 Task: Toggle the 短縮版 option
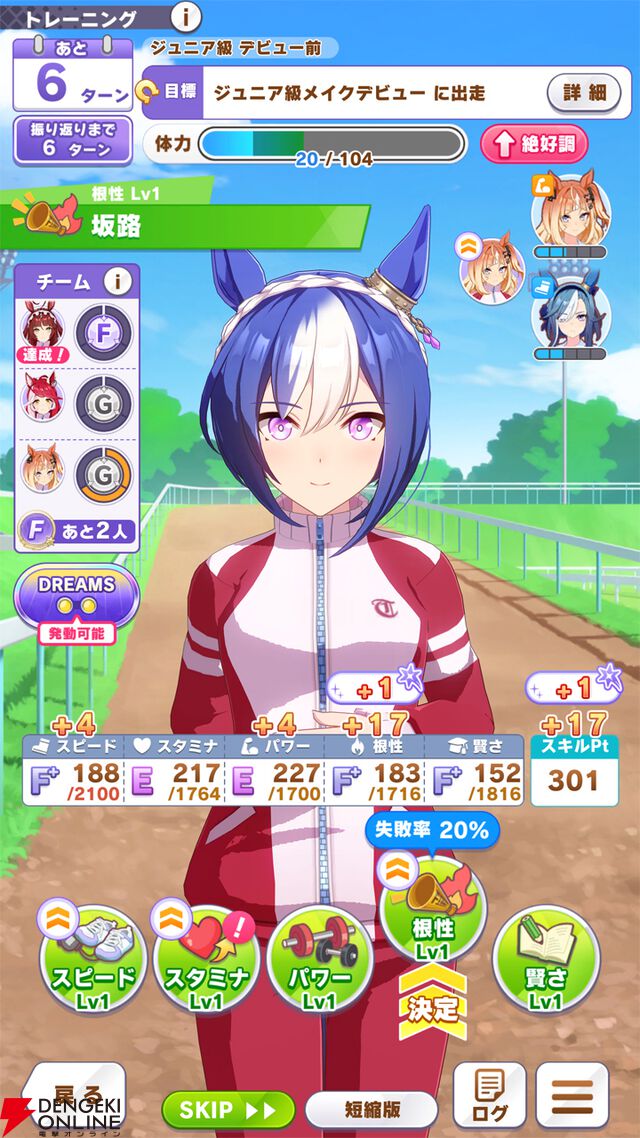point(371,1109)
